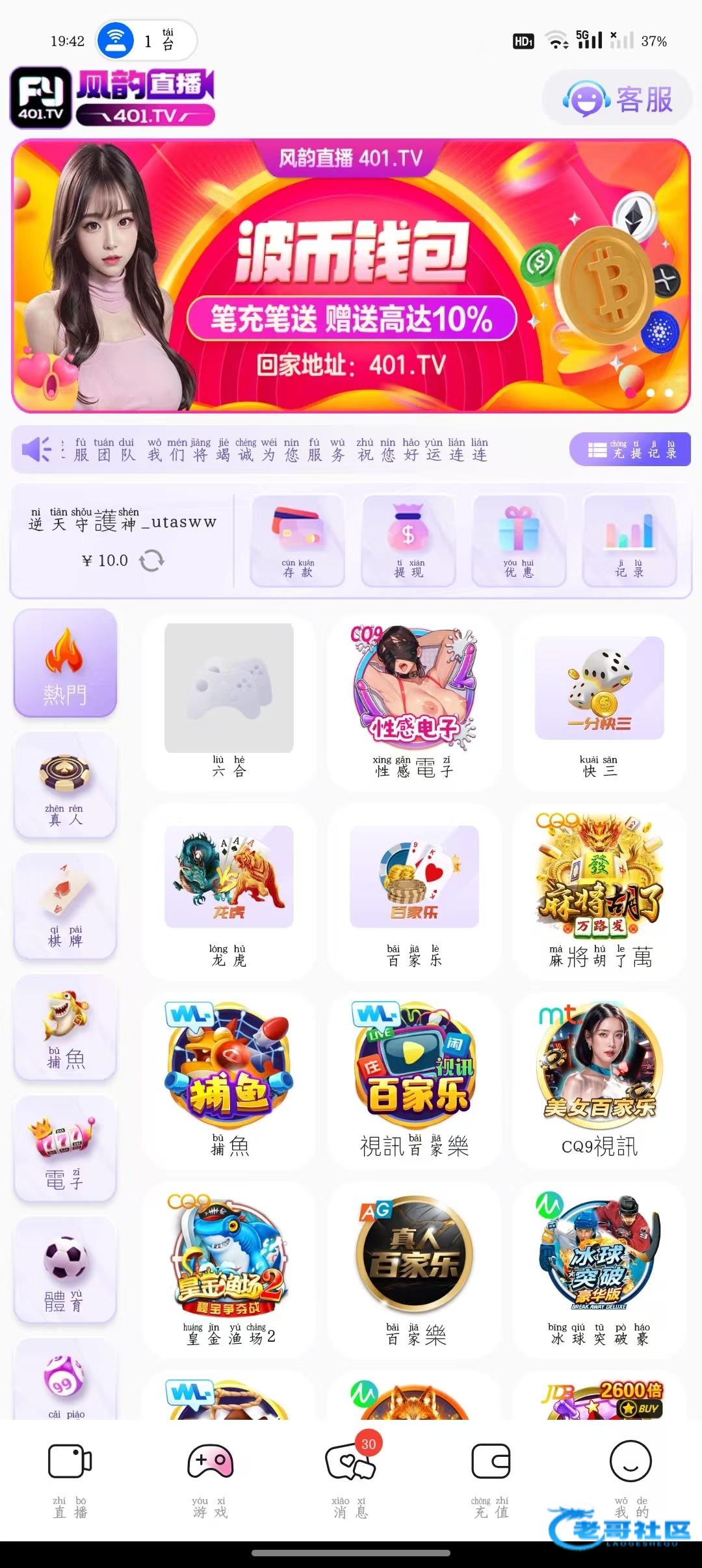The width and height of the screenshot is (702, 1568).
Task: Select the 熱門 category
Action: point(65,663)
